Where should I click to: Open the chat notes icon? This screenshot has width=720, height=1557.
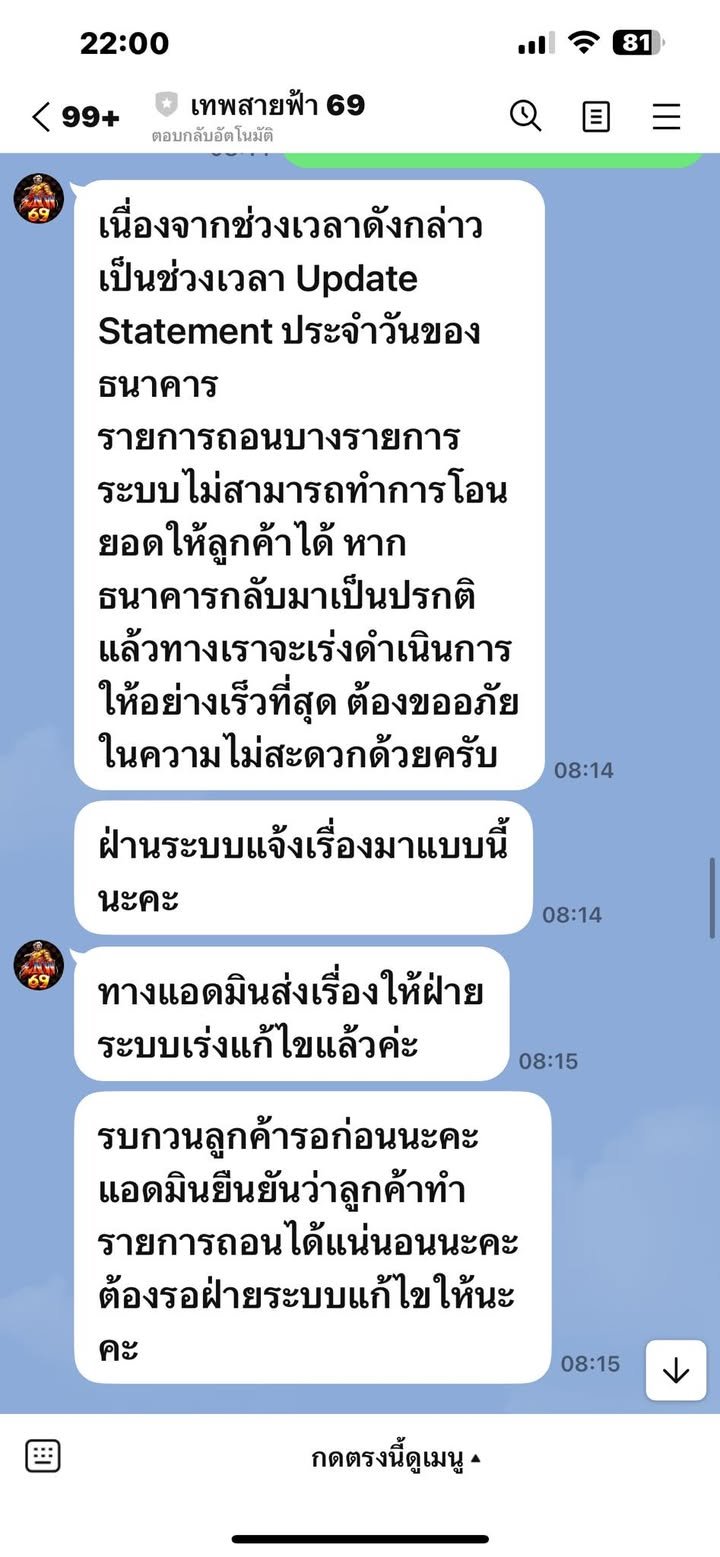coord(596,117)
